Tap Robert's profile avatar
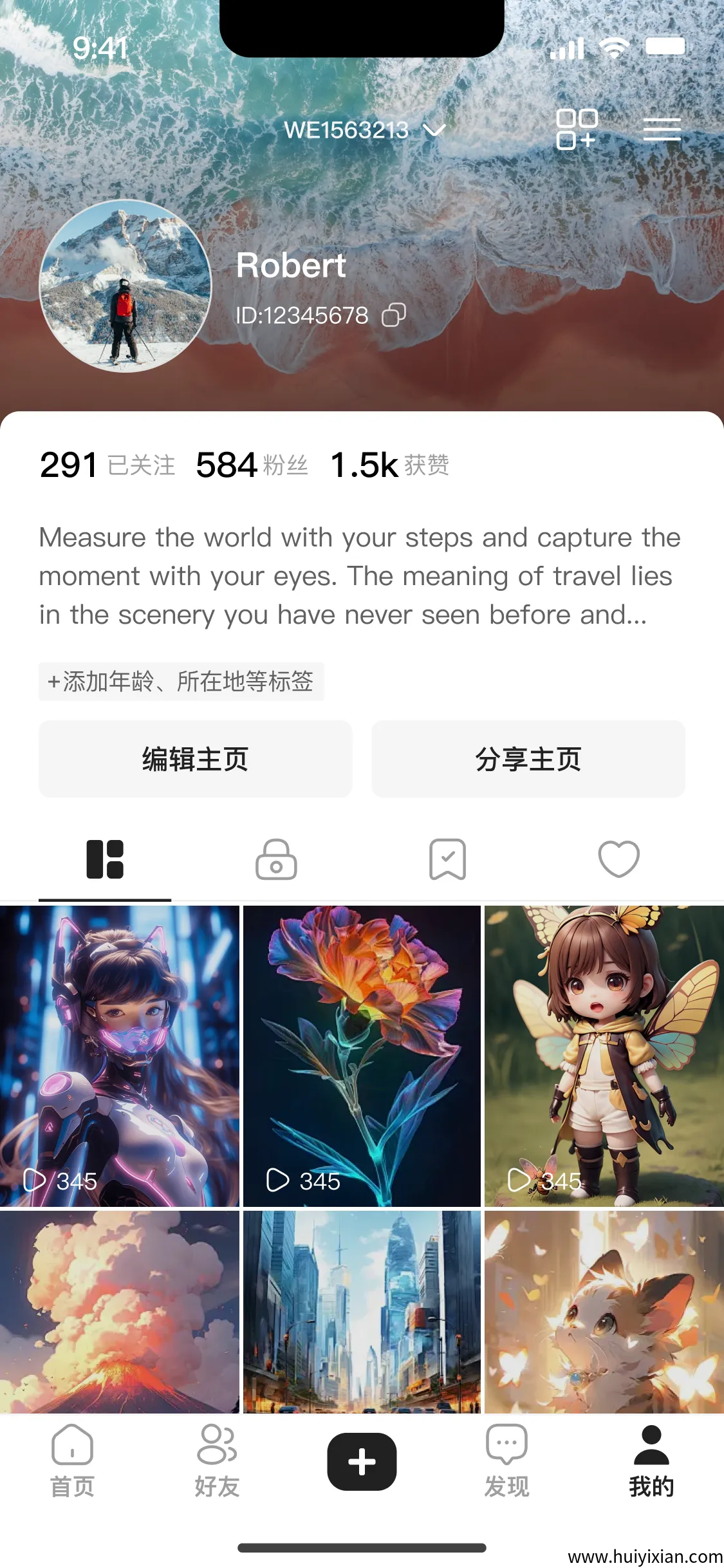724x1568 pixels. [125, 286]
